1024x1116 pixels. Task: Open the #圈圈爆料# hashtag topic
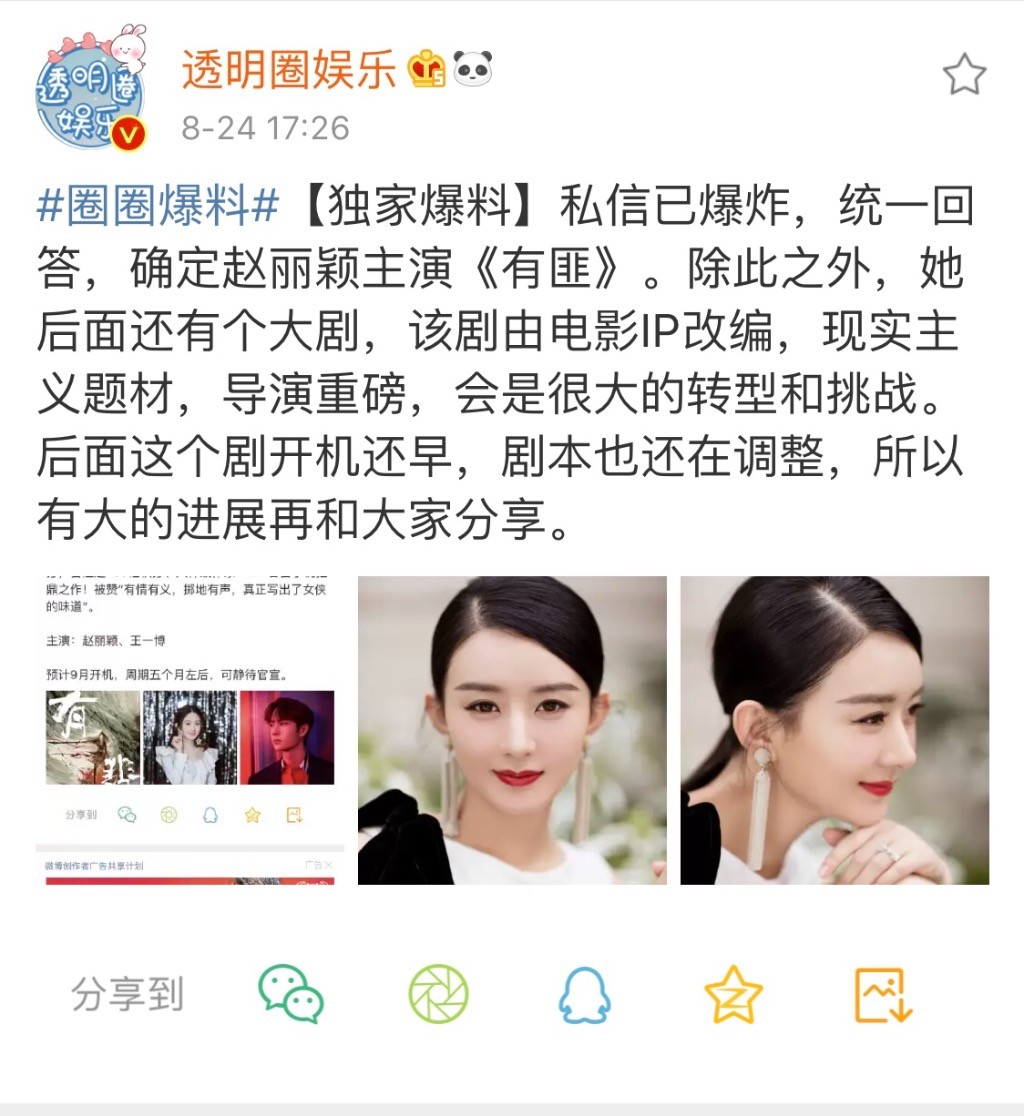pos(158,209)
